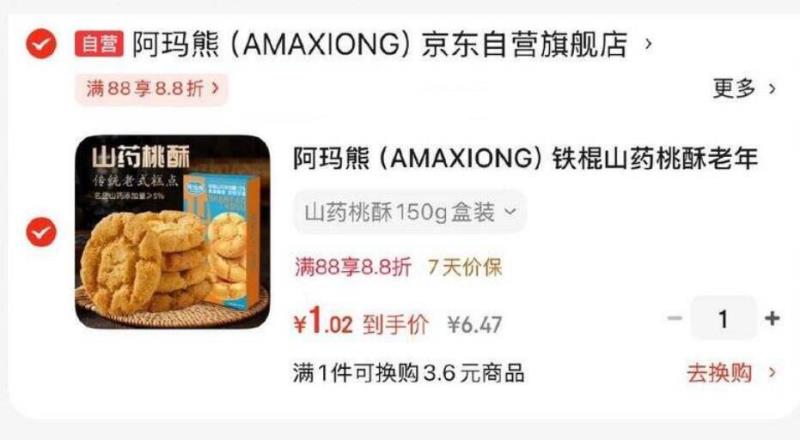Open the 山药桃酥 product image
The image size is (800, 440).
point(173,232)
